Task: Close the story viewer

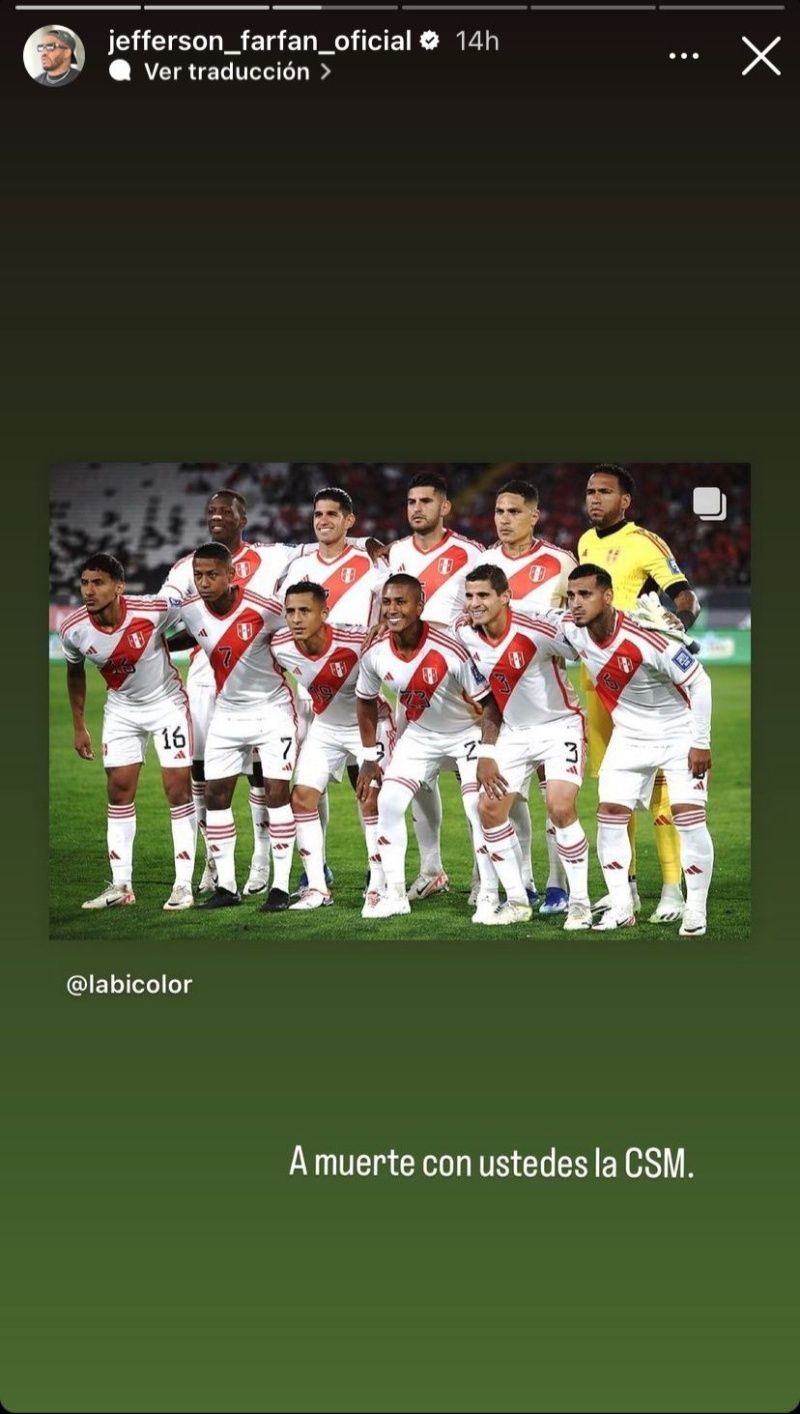Action: [x=761, y=56]
